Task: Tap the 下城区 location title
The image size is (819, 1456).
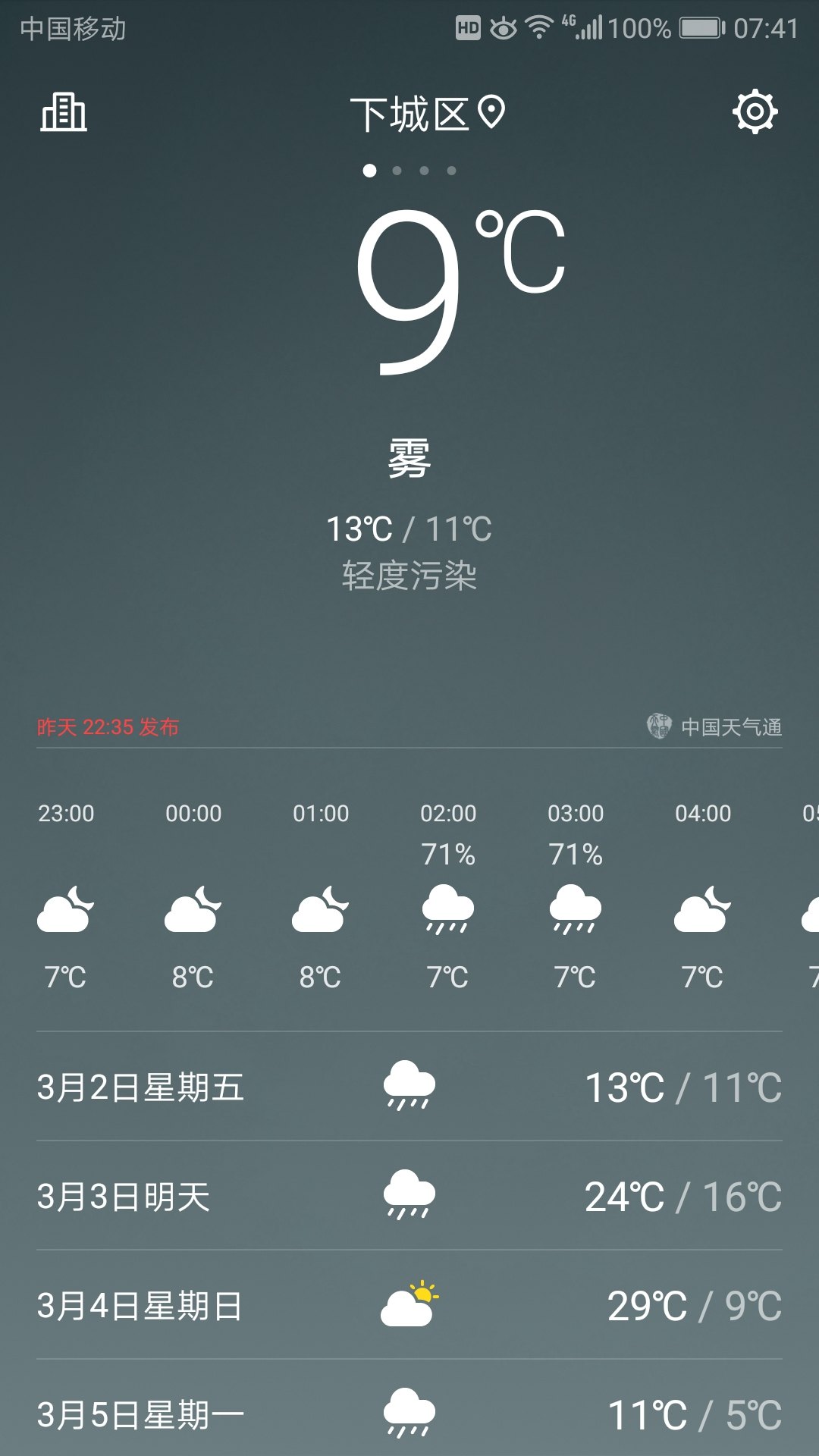Action: pos(427,115)
